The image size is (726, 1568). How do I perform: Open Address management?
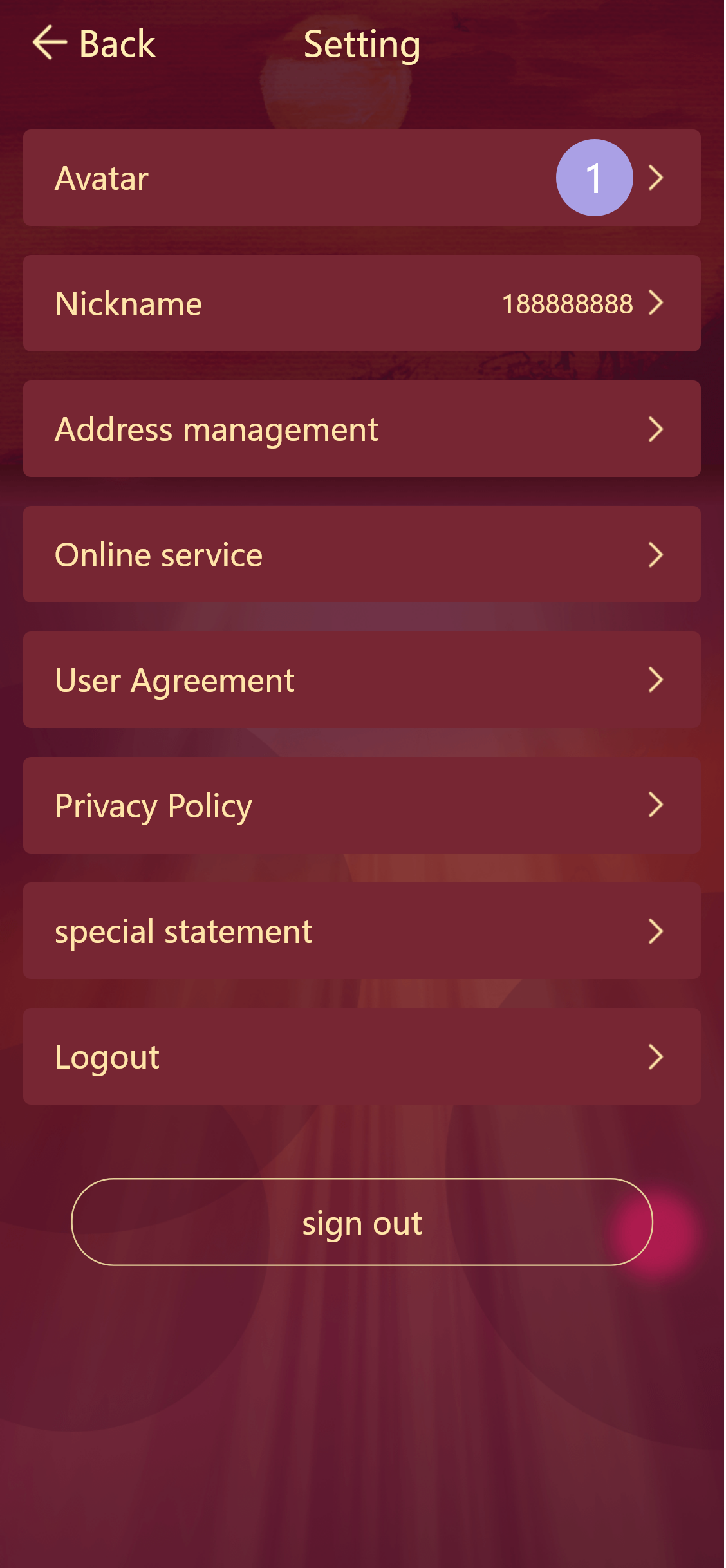point(362,429)
